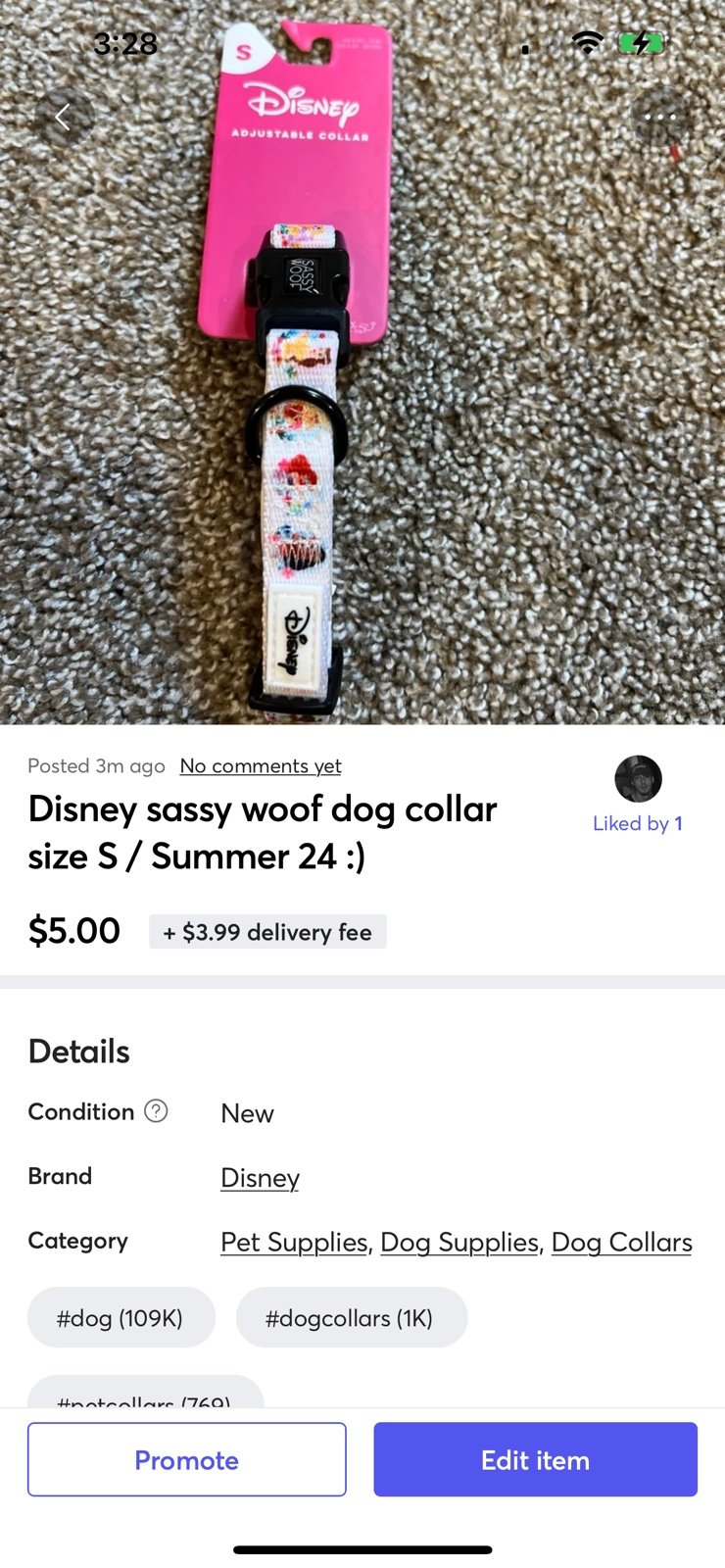Open condition info question mark
This screenshot has width=725, height=1568.
[156, 1111]
